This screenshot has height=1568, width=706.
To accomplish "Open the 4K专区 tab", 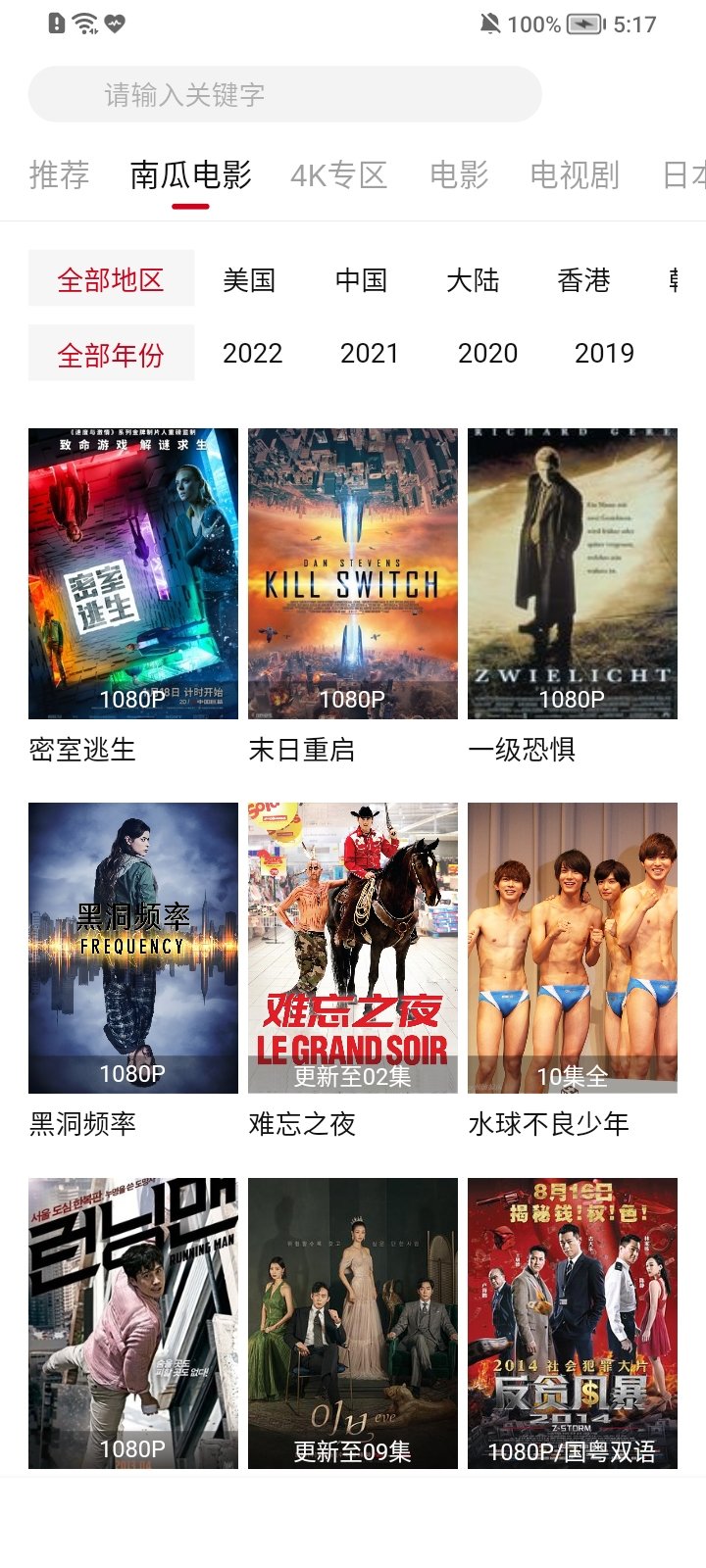I will pos(339,175).
